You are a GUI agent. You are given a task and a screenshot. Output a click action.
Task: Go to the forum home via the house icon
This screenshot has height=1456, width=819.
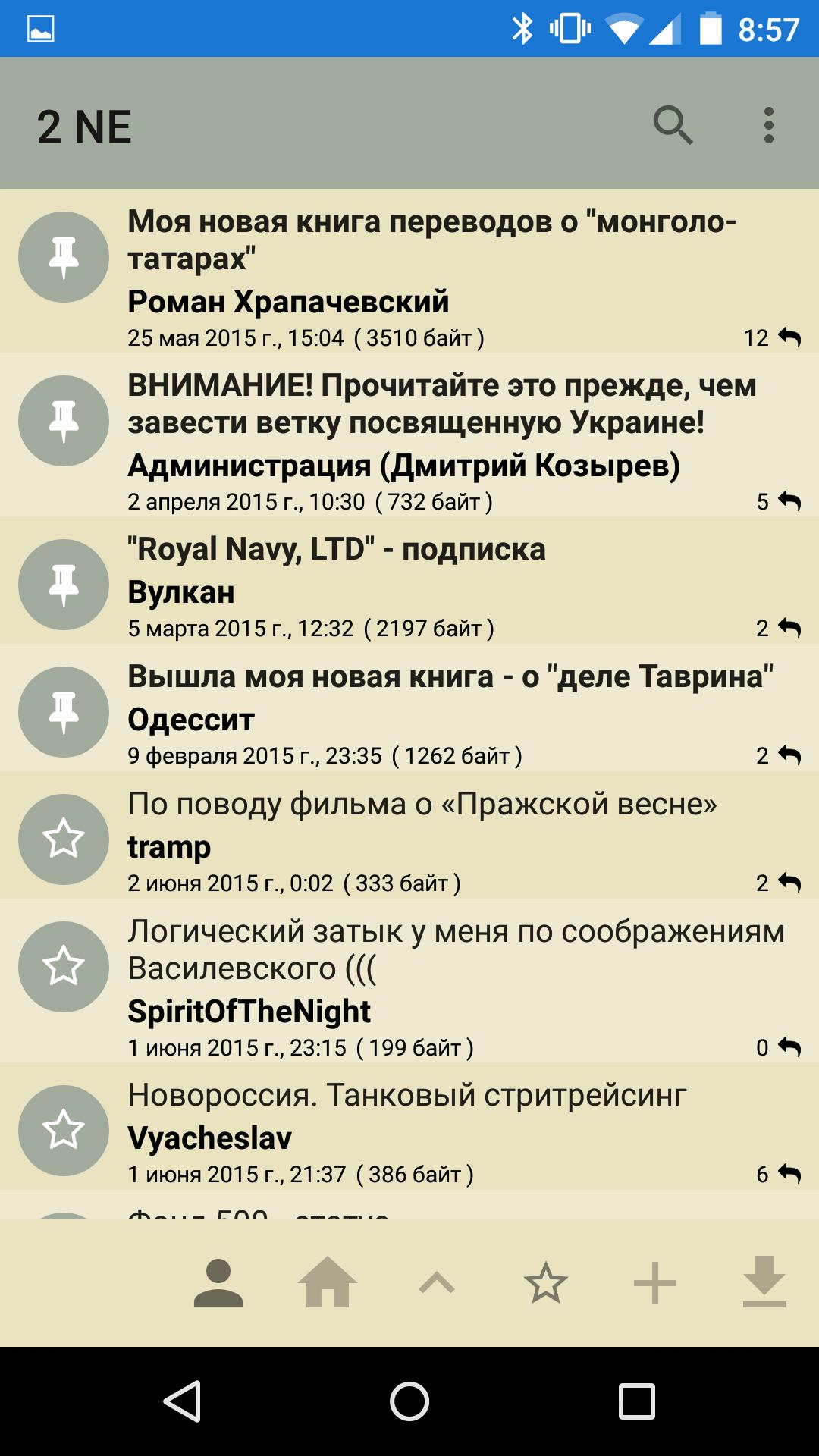pyautogui.click(x=328, y=1283)
